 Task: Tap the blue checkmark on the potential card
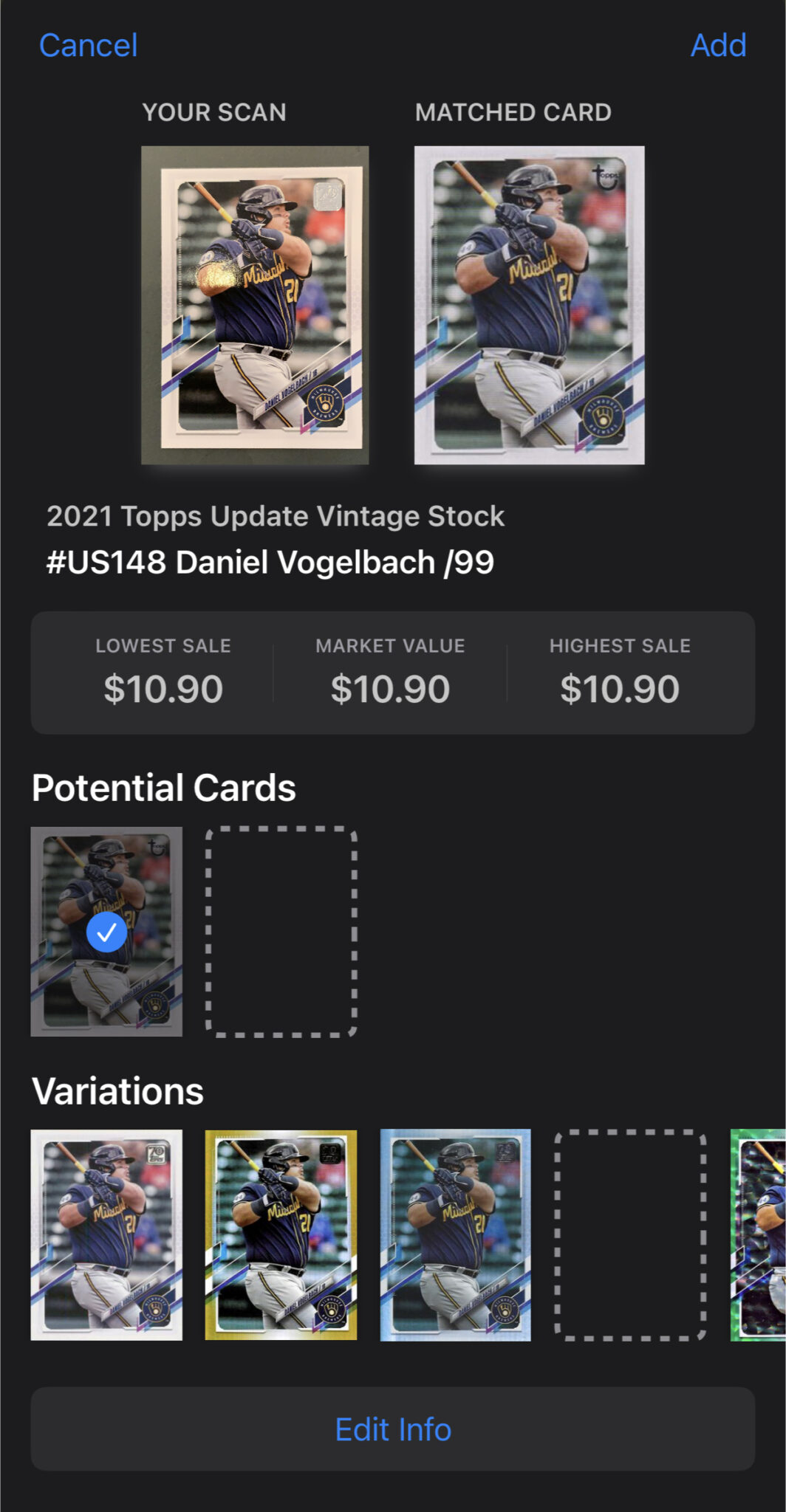106,932
